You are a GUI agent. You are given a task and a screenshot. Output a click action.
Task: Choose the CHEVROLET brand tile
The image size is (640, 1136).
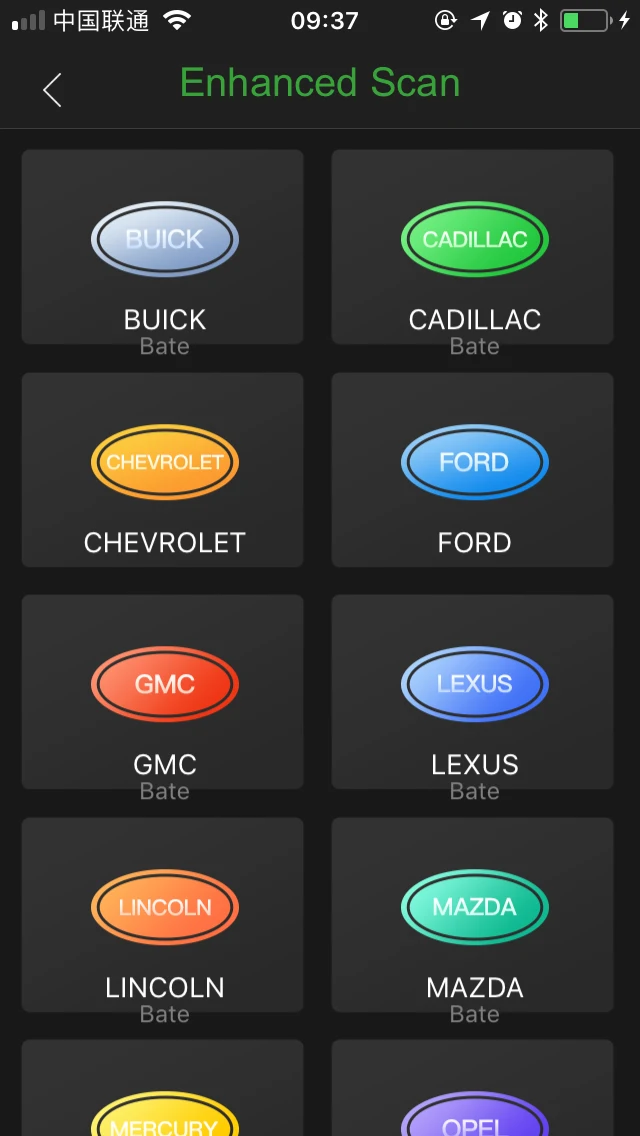point(162,469)
